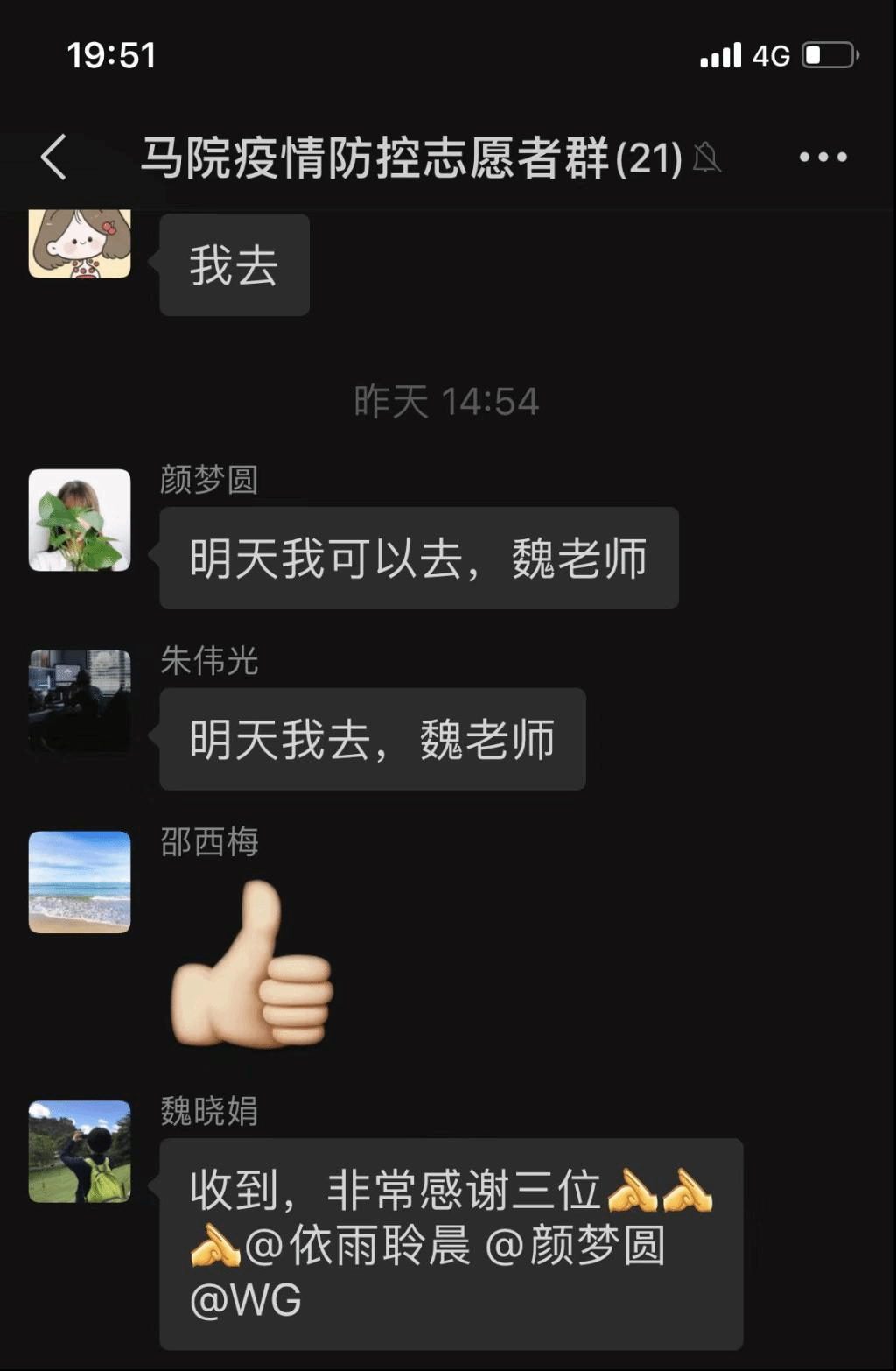This screenshot has width=896, height=1371.
Task: Tap 邵西梅's beach avatar
Action: pyautogui.click(x=80, y=882)
